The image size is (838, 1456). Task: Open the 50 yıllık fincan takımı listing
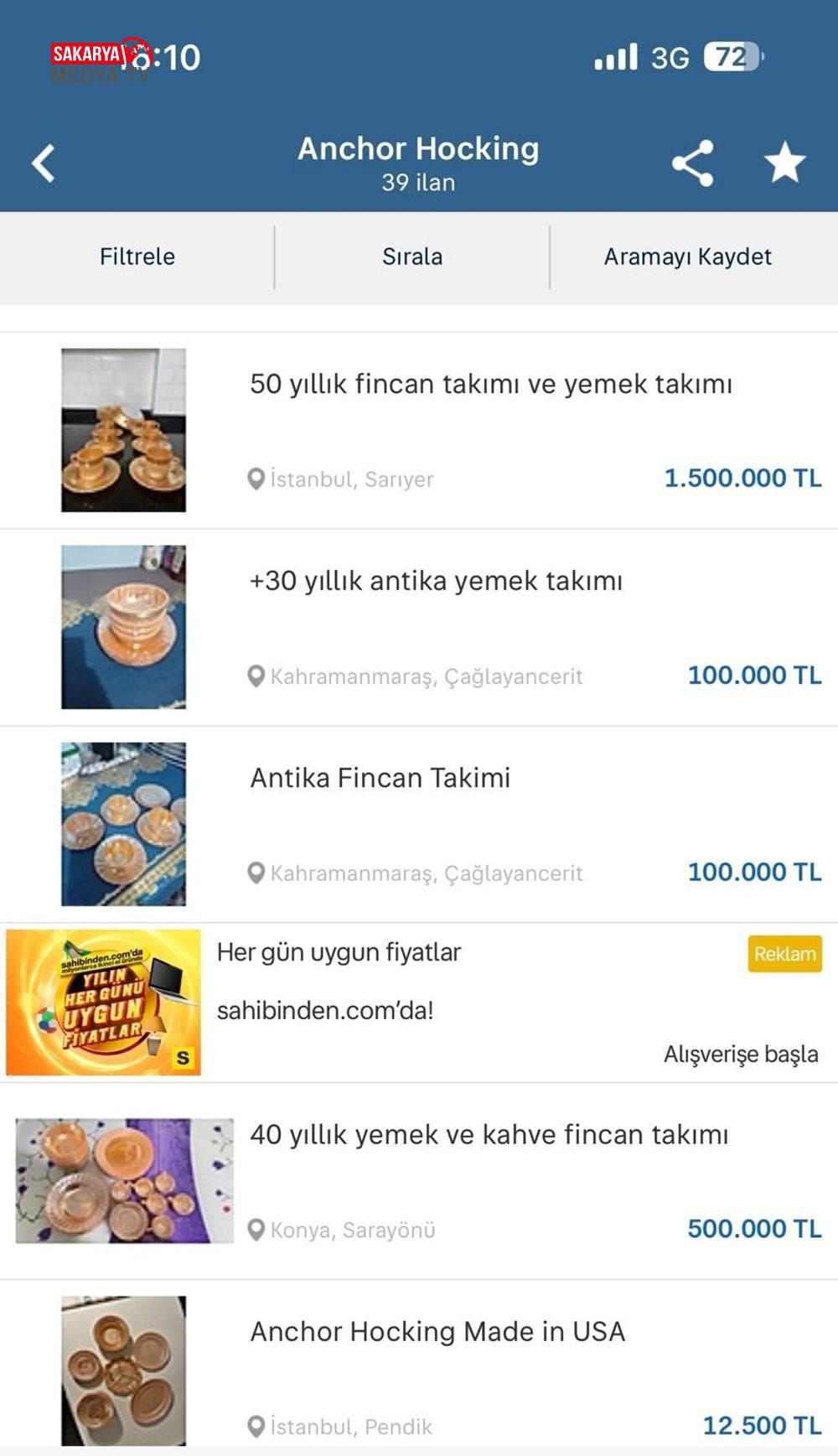click(490, 385)
